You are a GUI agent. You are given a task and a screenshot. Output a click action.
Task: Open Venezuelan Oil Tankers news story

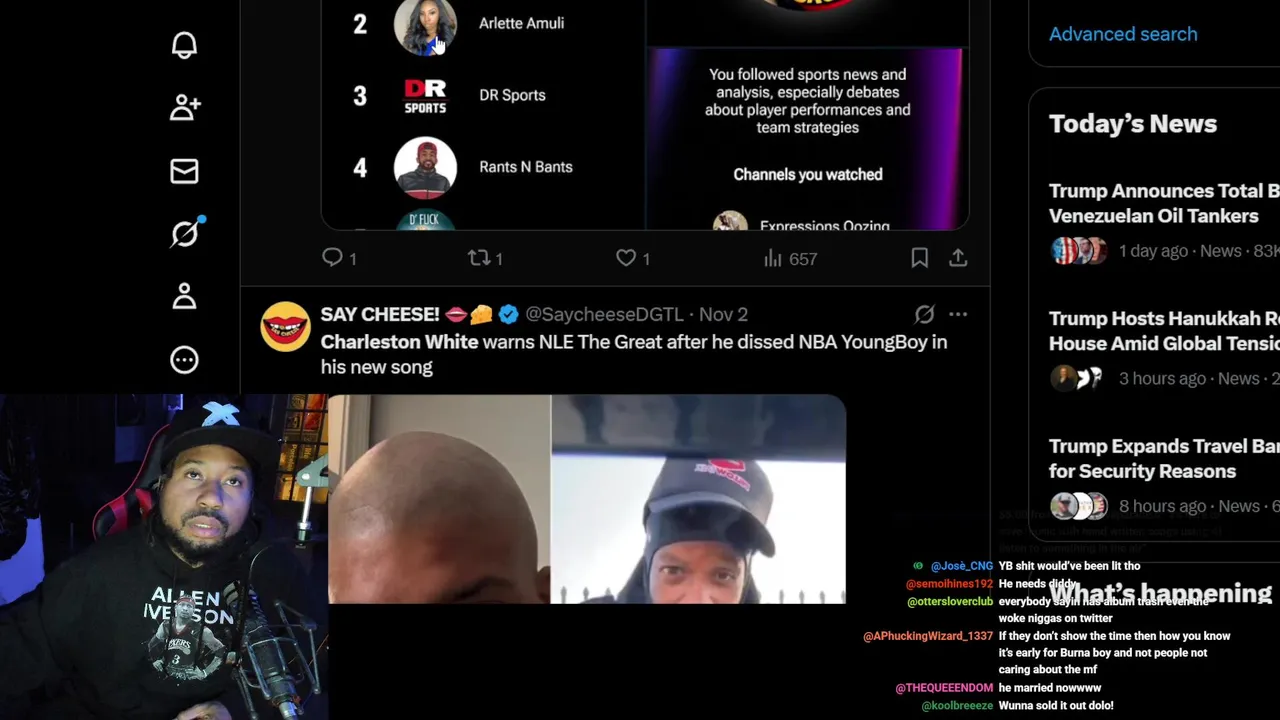[1163, 203]
